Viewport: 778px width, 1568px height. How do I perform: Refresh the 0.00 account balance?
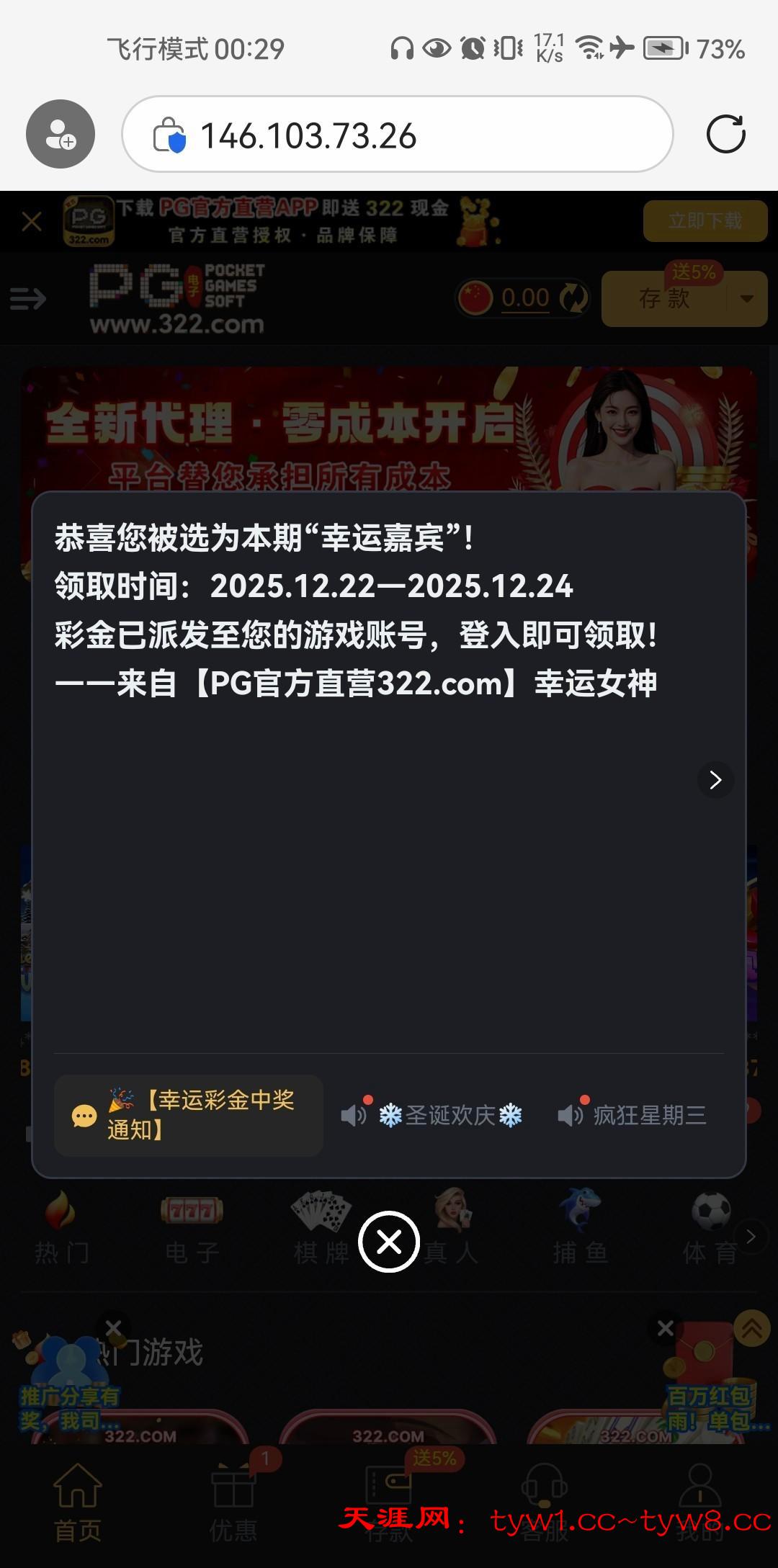[x=573, y=298]
